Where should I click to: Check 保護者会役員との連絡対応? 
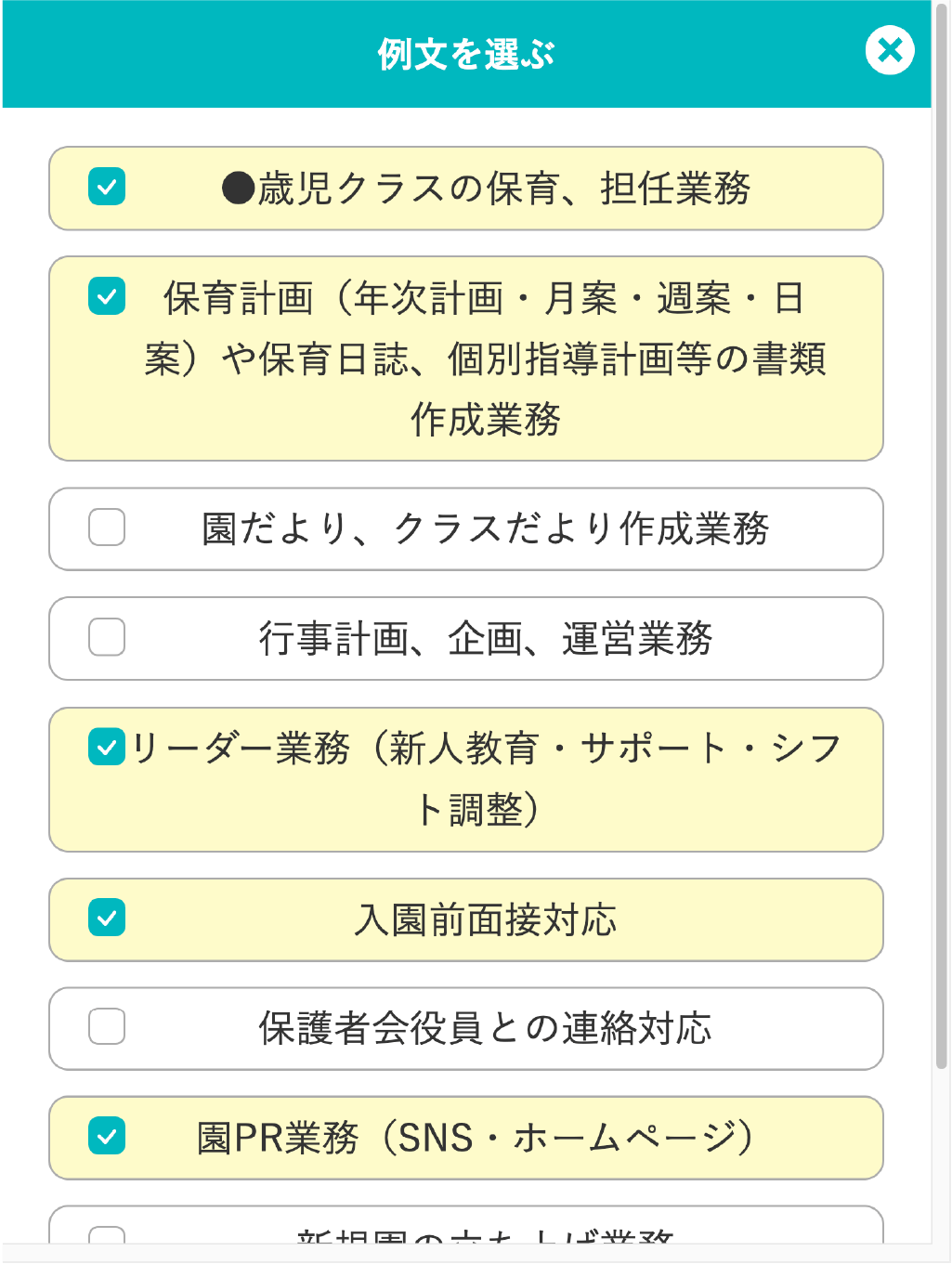point(106,1027)
